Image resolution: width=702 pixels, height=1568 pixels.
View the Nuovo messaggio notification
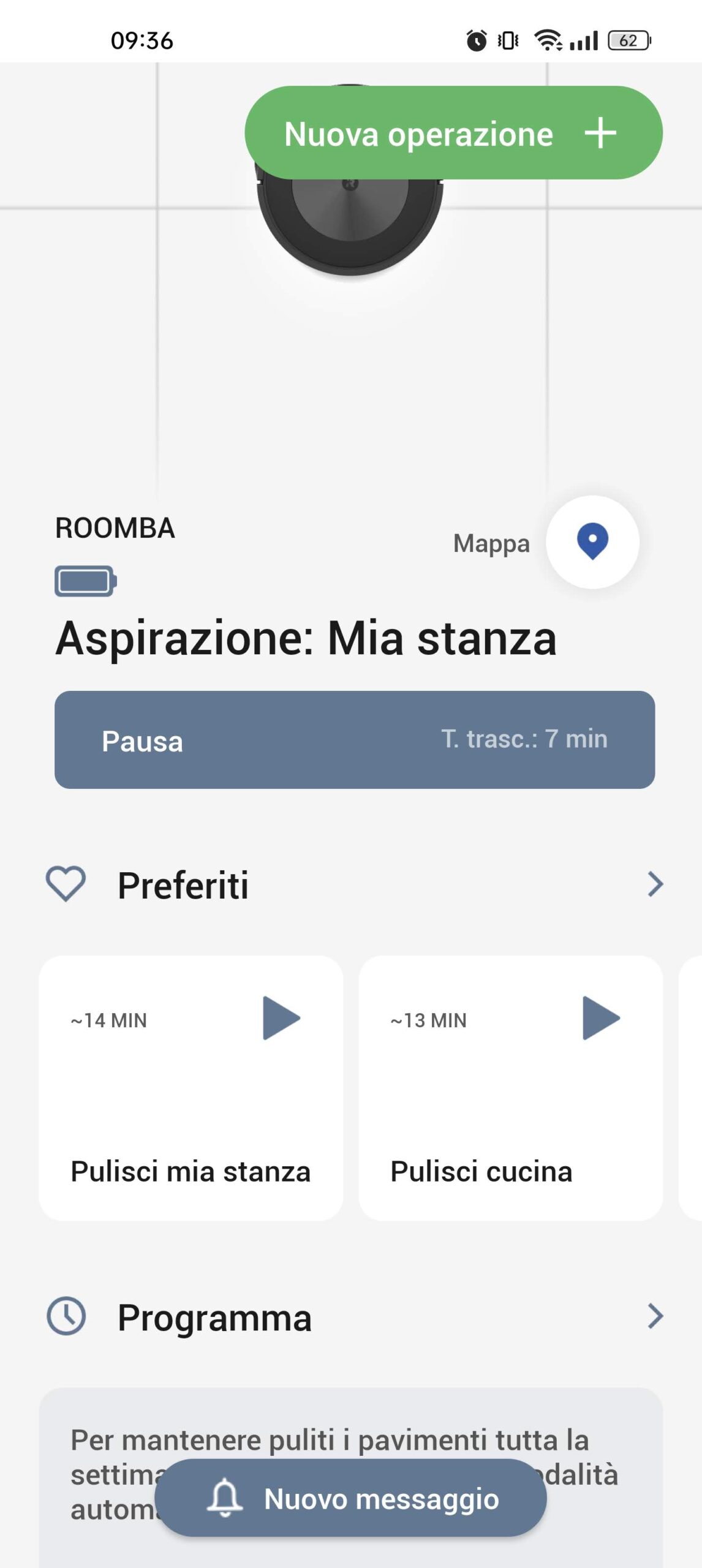pyautogui.click(x=350, y=1498)
